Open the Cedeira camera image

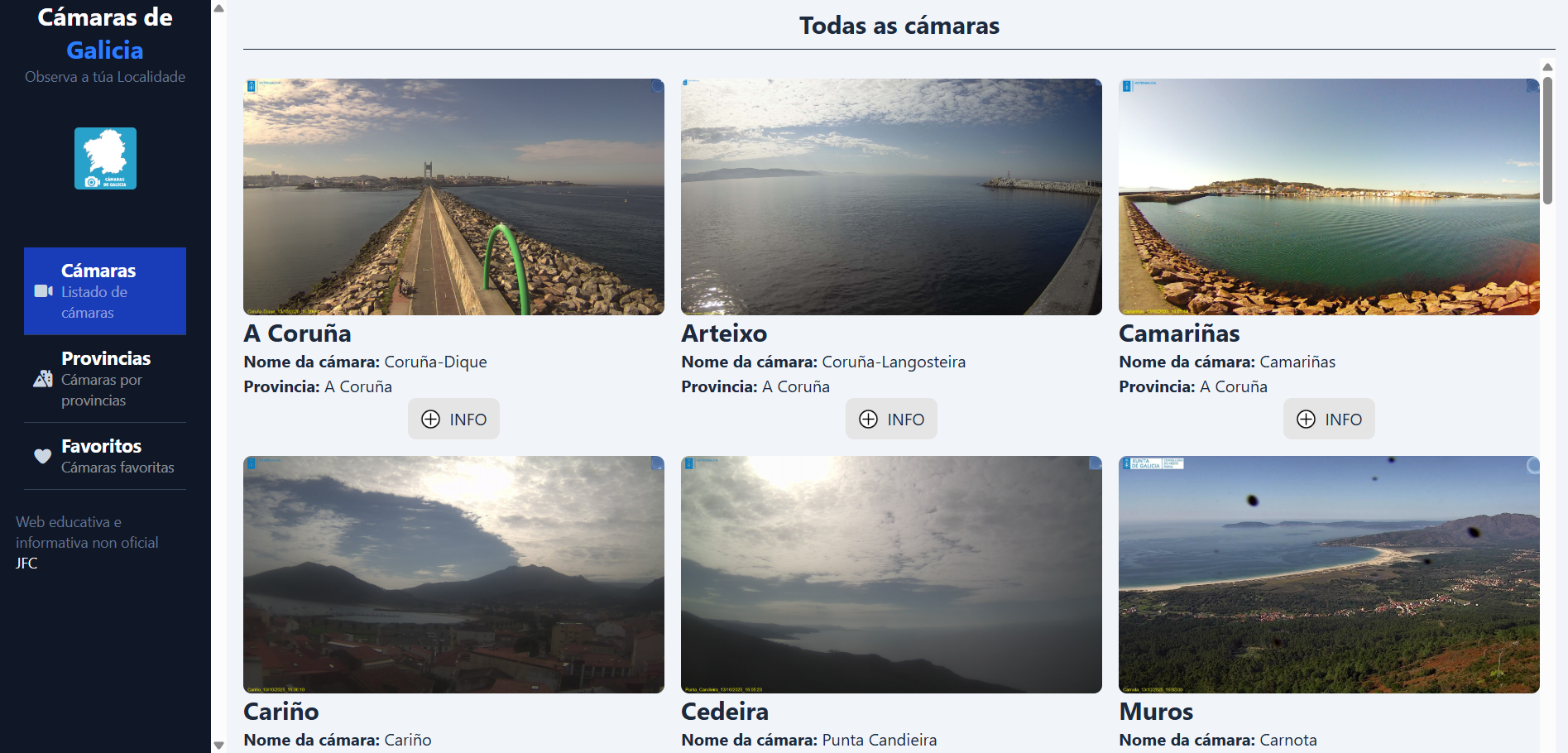click(x=891, y=574)
